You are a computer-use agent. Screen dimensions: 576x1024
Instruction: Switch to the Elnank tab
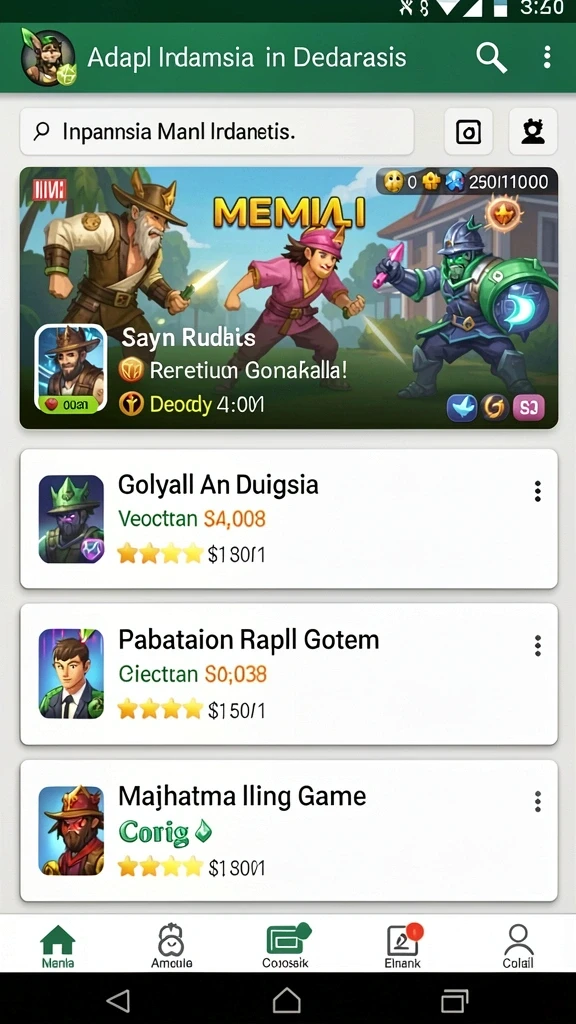pyautogui.click(x=403, y=946)
